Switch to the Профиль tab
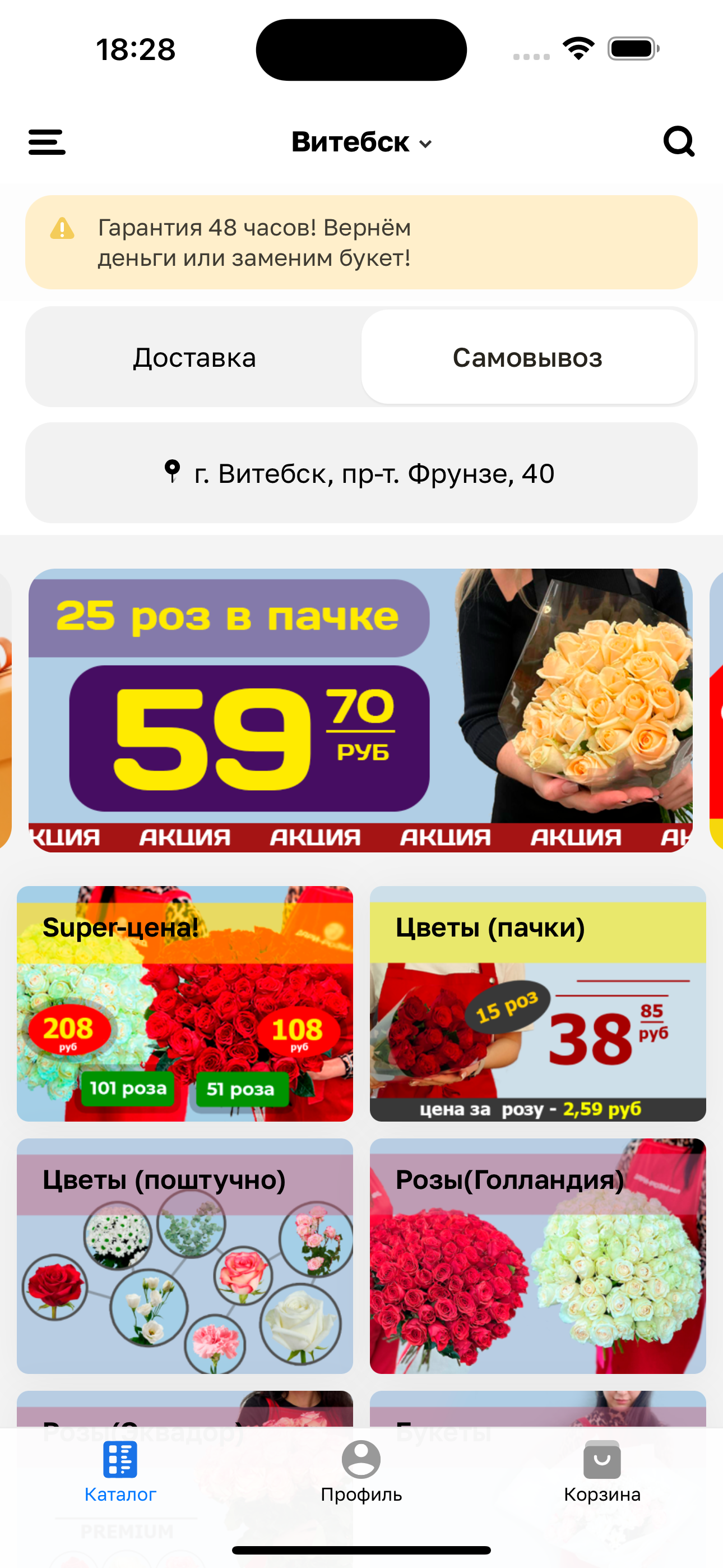723x1568 pixels. click(361, 1471)
